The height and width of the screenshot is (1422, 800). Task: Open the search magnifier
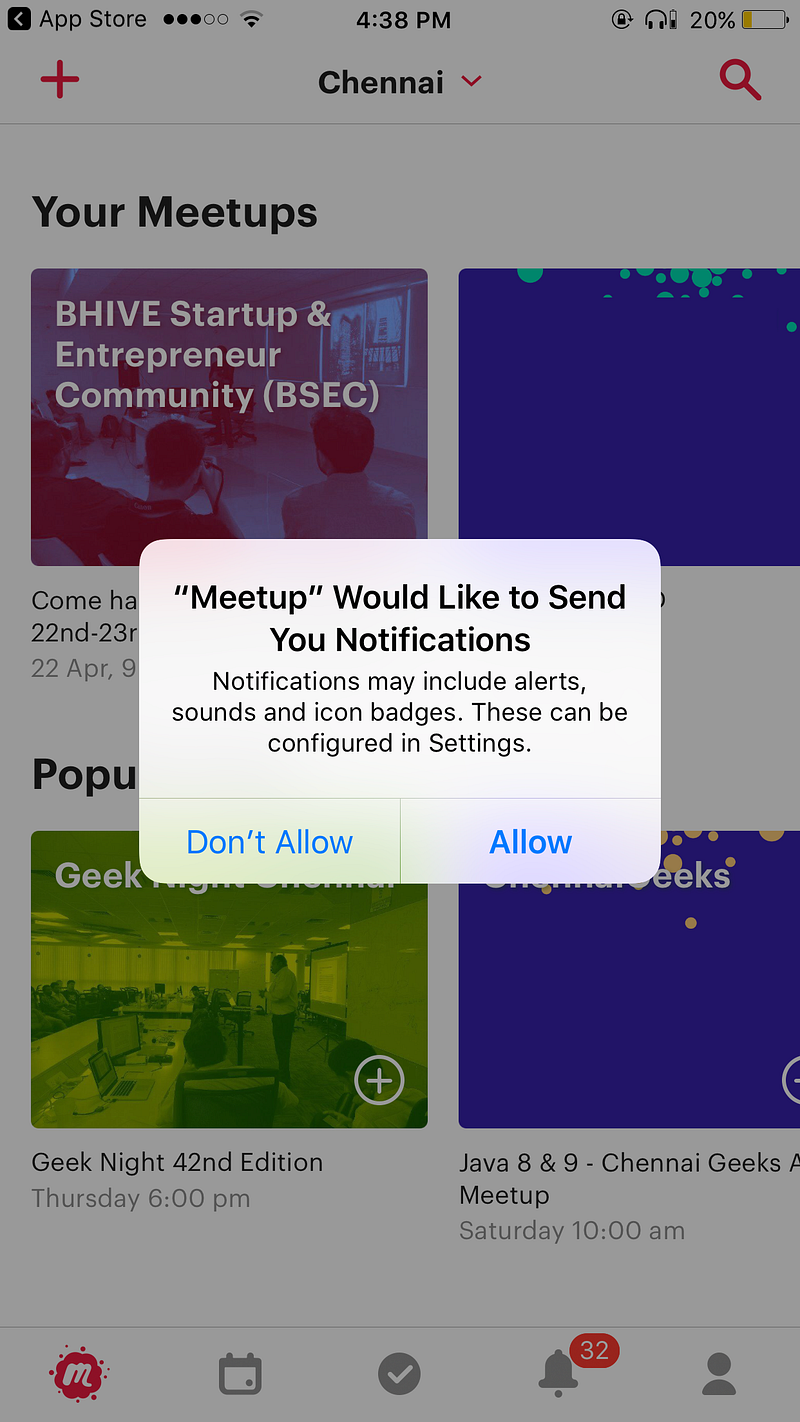(740, 80)
